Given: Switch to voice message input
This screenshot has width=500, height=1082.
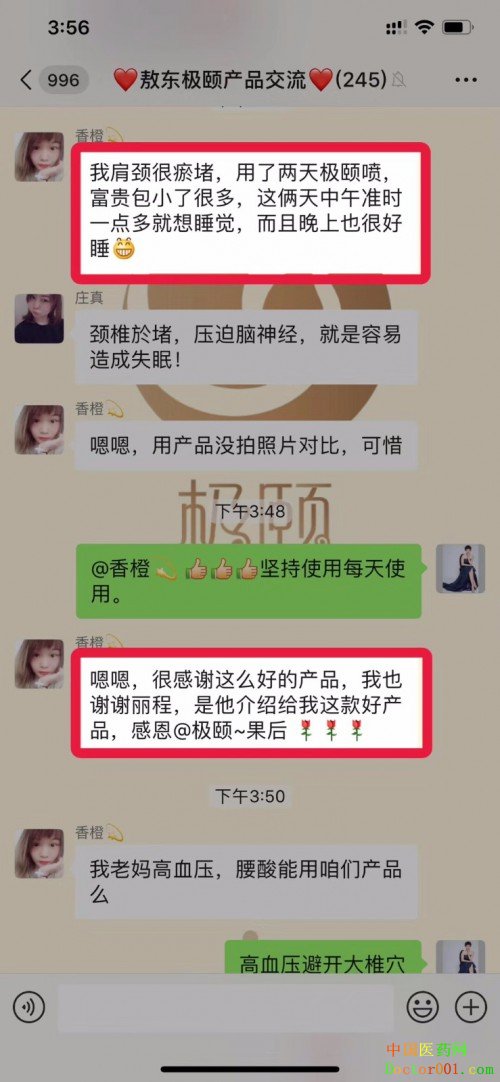Looking at the screenshot, I should tap(28, 1008).
